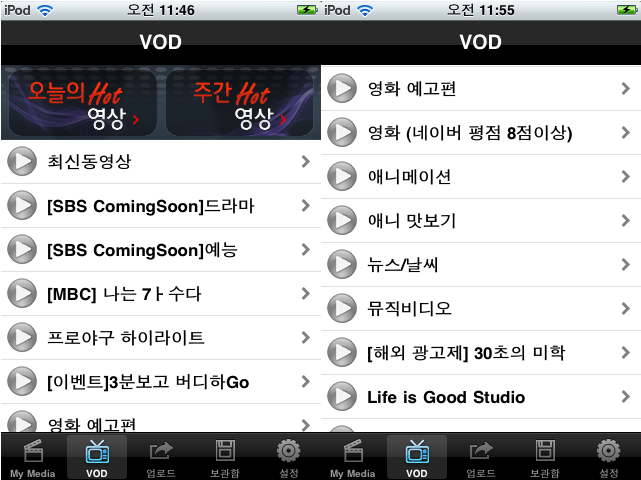Select the 뮤직비디오 category
The image size is (641, 480).
click(480, 309)
